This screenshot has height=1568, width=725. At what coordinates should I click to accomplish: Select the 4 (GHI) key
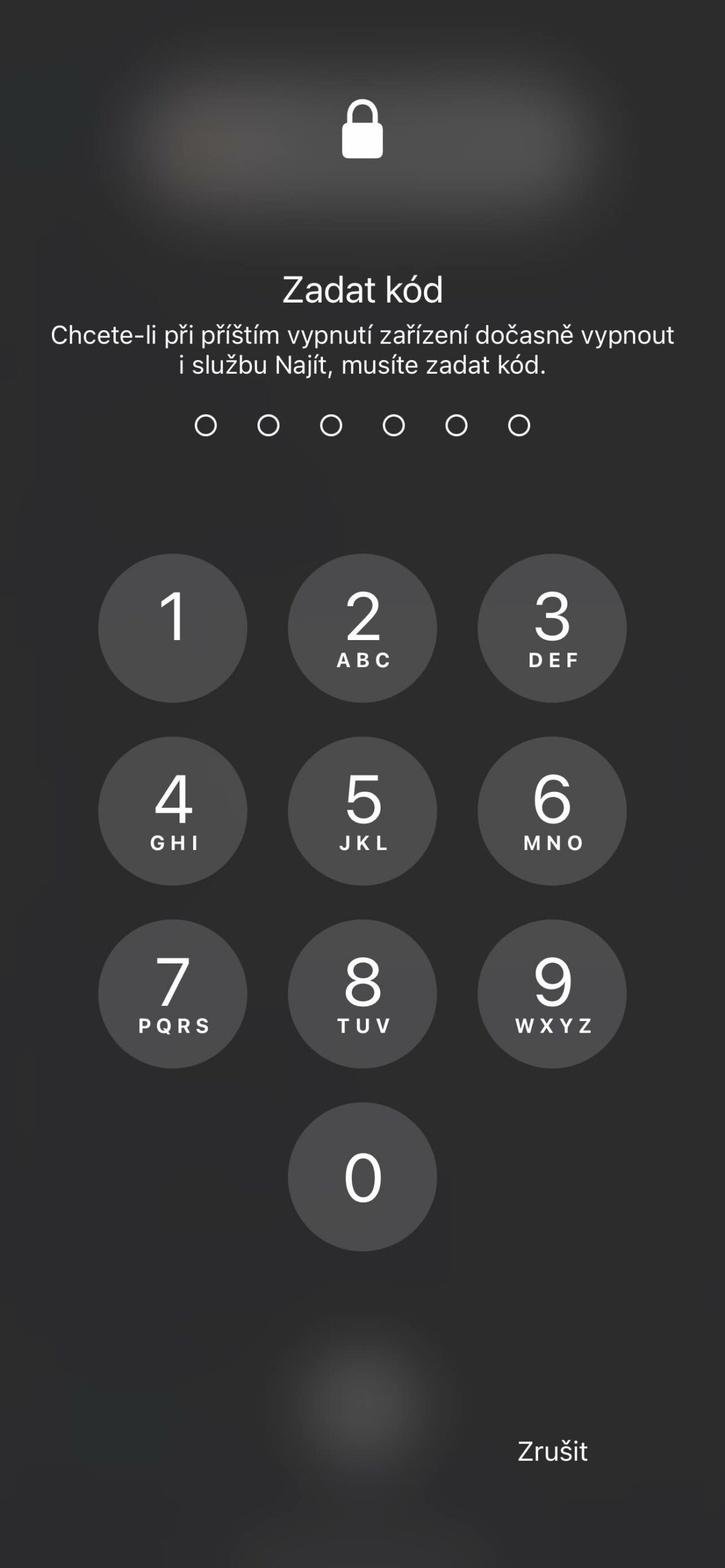tap(172, 810)
